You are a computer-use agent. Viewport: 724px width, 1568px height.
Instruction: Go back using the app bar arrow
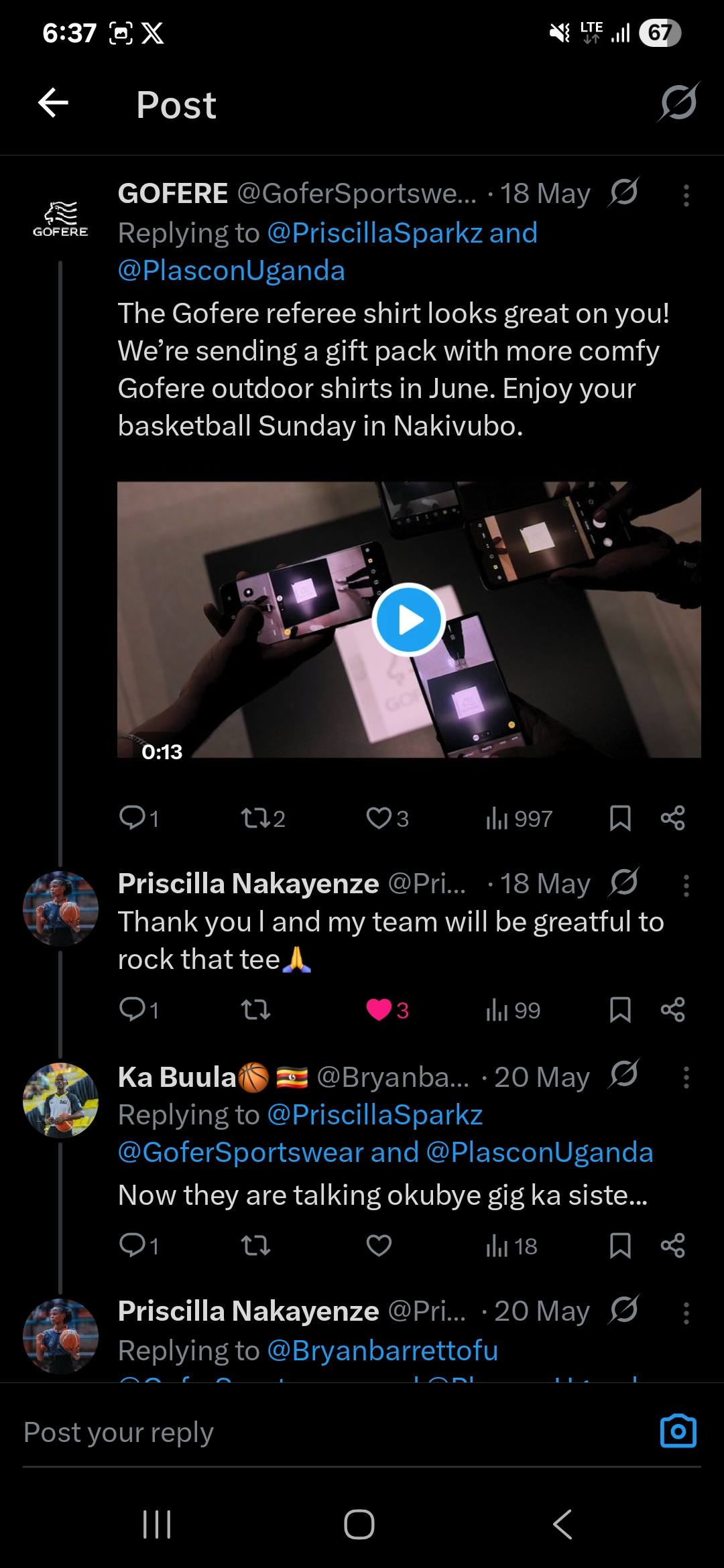click(x=54, y=104)
